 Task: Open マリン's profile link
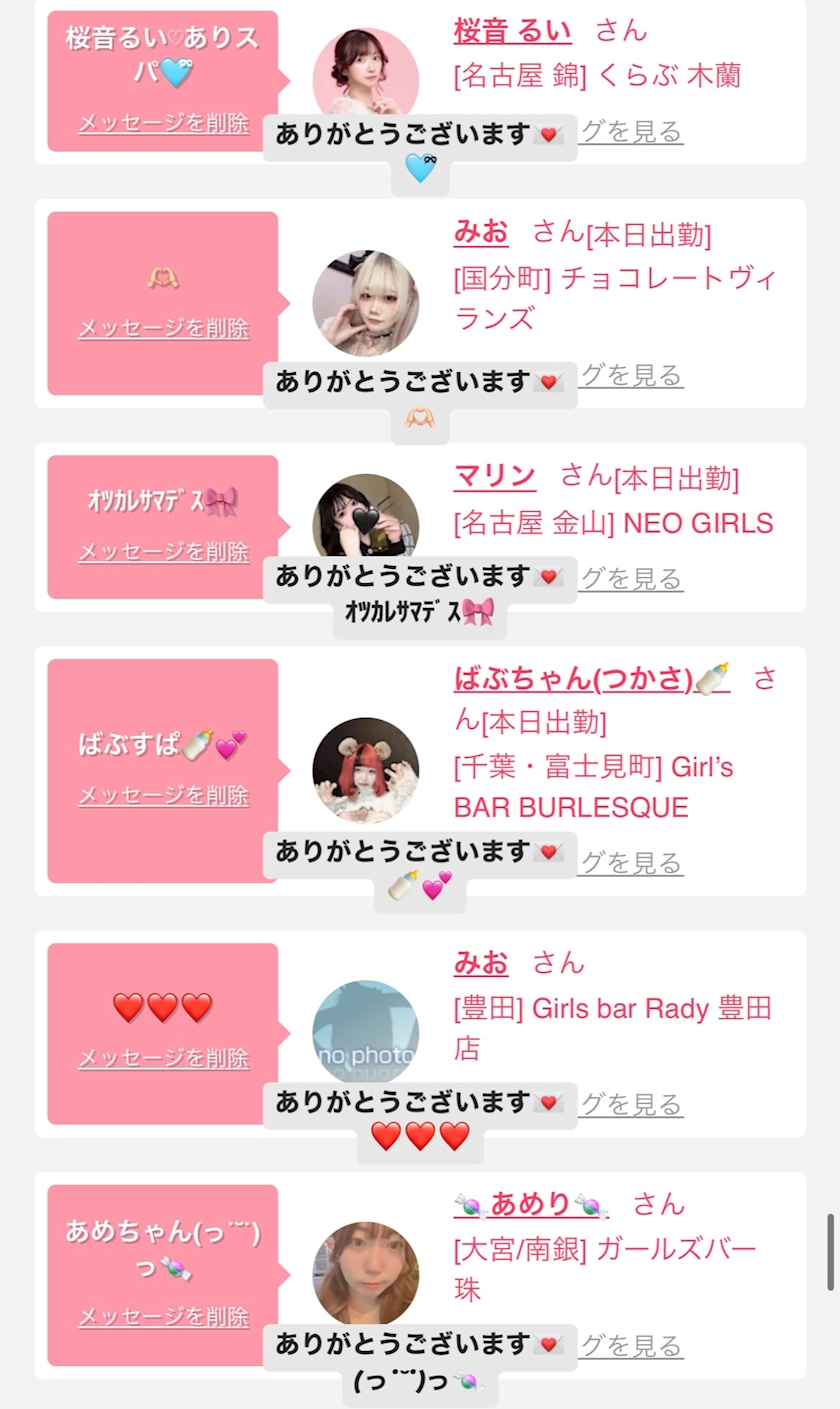495,477
